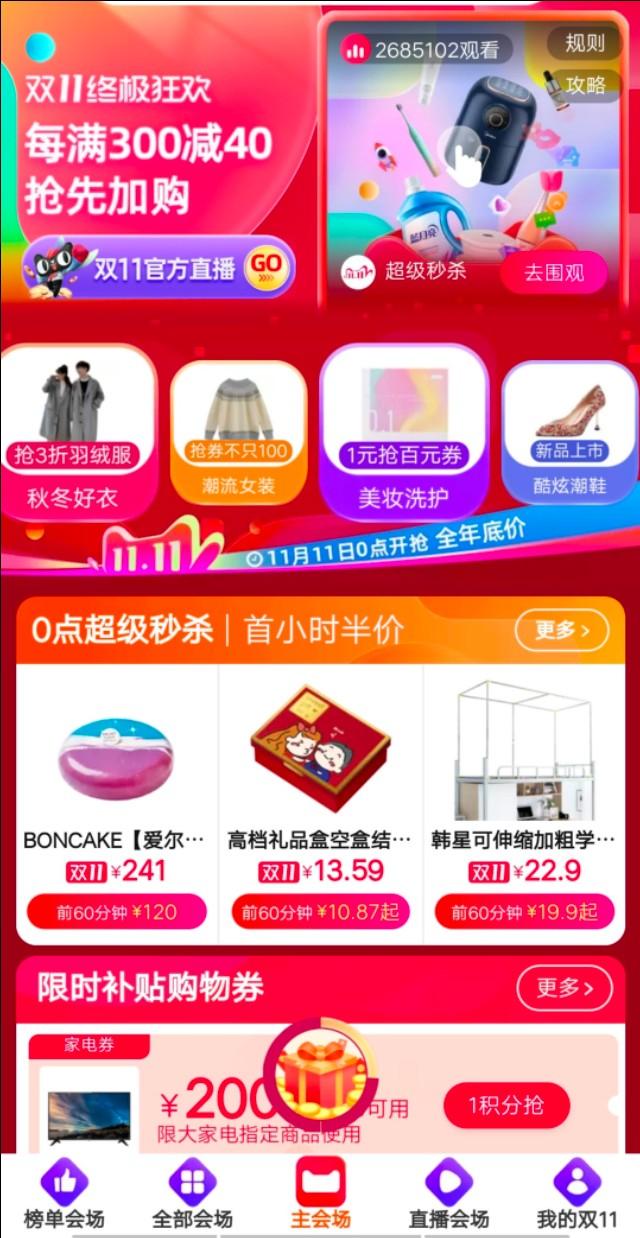Open the 美妆洗护 category card
640x1238 pixels.
(x=403, y=432)
